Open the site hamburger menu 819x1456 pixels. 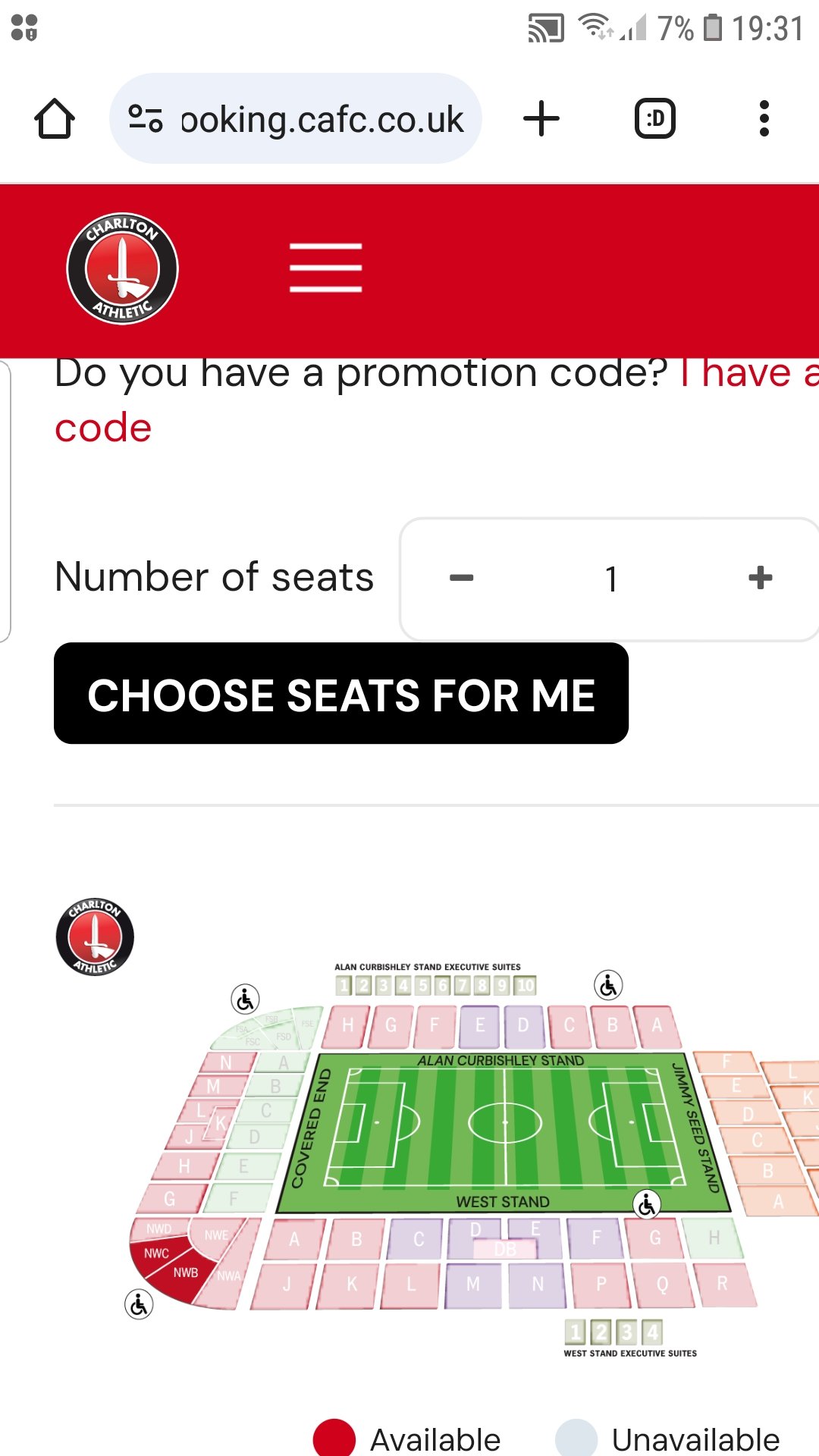coord(325,268)
